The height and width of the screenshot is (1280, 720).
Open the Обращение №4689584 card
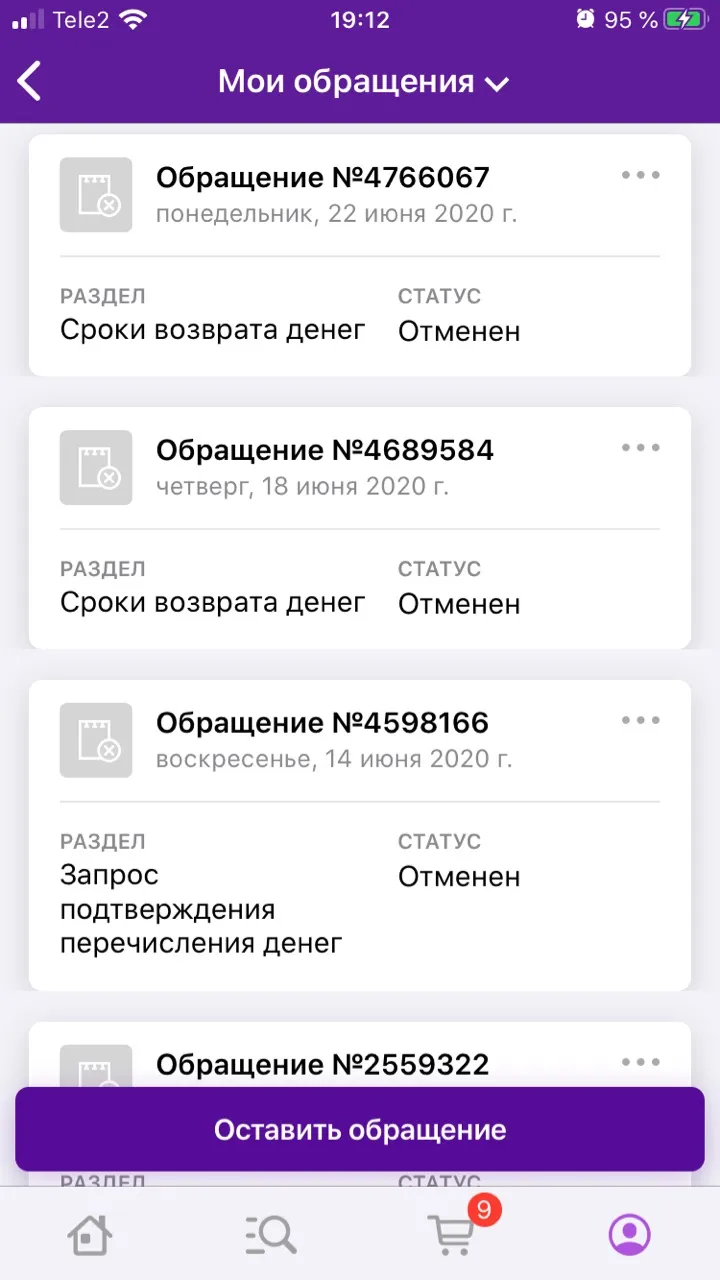click(360, 528)
